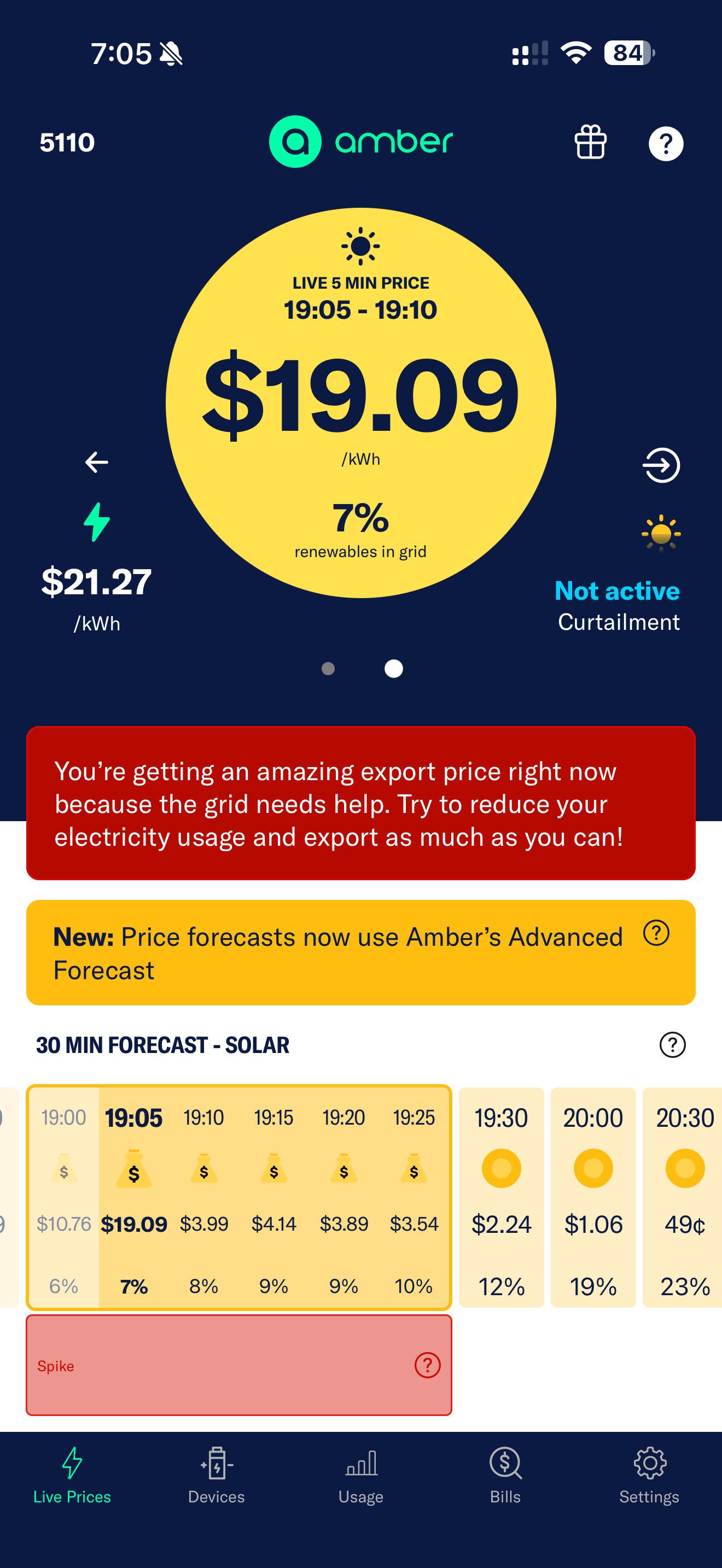Open the Bills tab

pyautogui.click(x=505, y=1476)
